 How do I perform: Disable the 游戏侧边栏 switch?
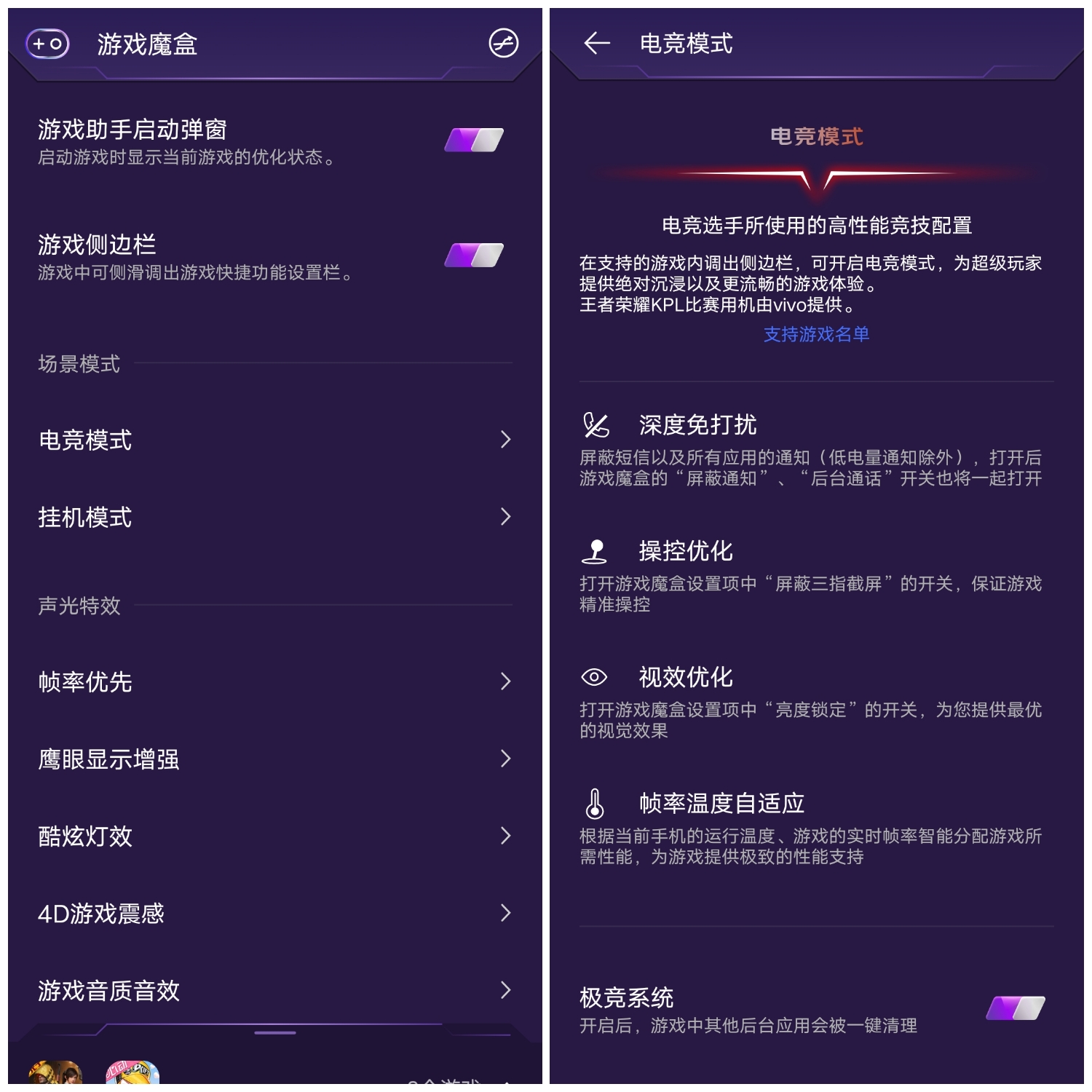[474, 256]
